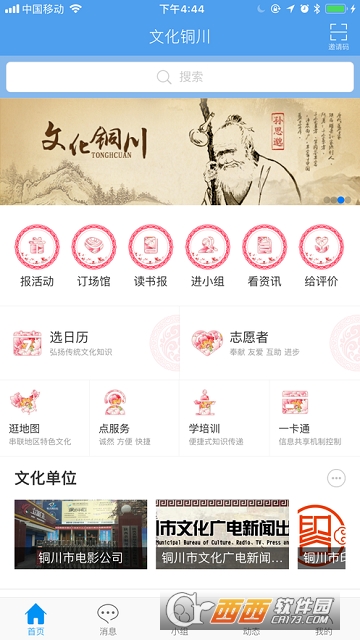Open 报活动 shortcut

(37, 256)
